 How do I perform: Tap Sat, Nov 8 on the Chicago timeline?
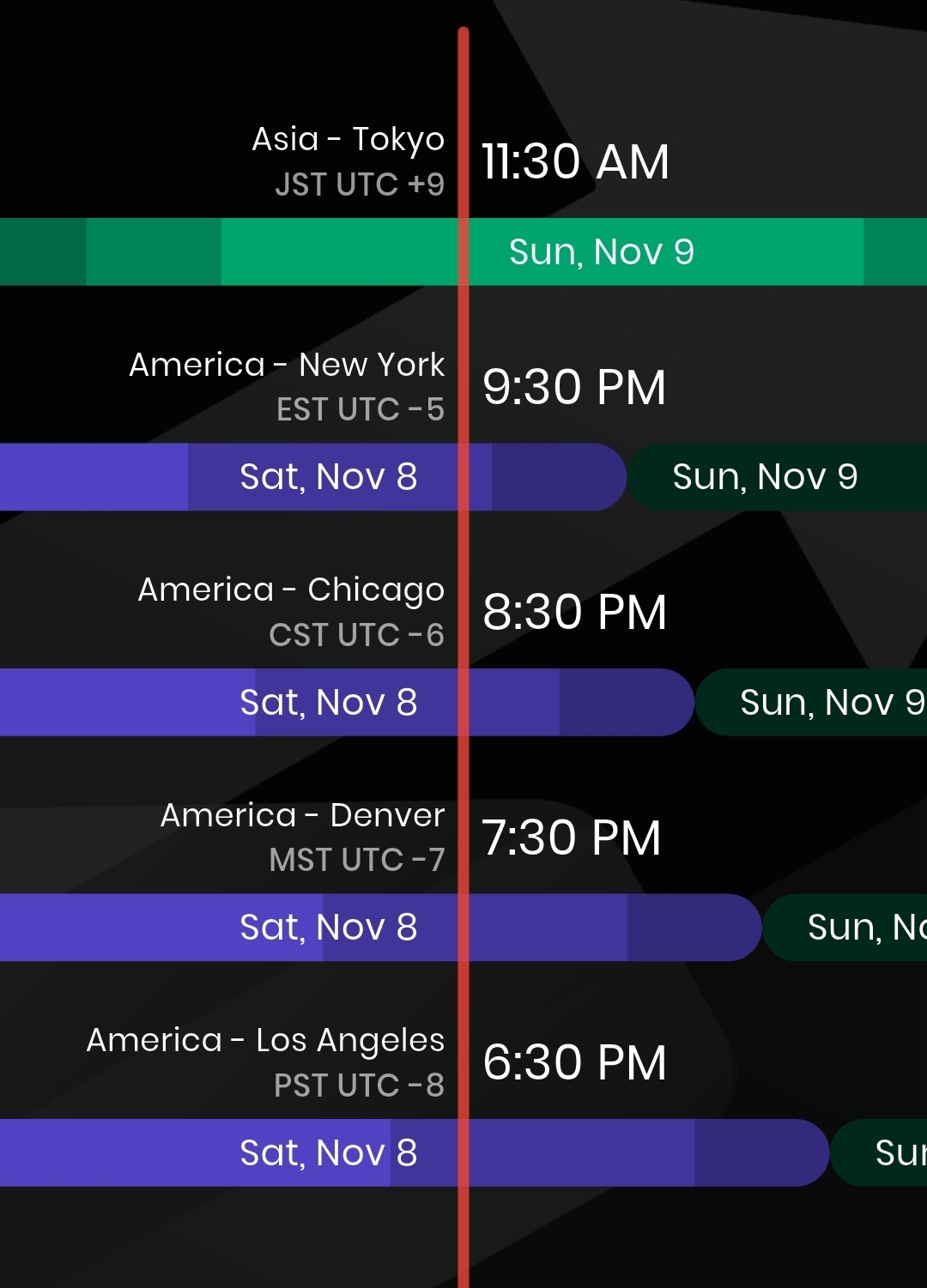[x=328, y=703]
